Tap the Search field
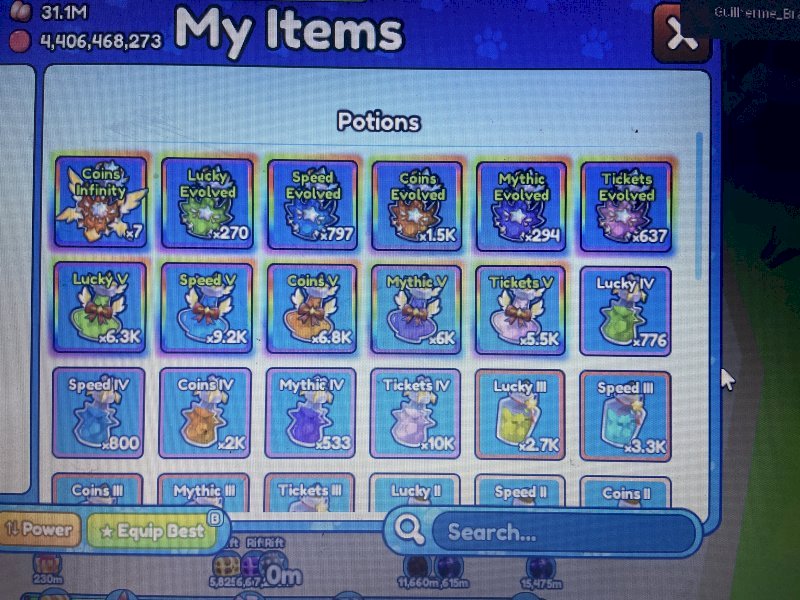The height and width of the screenshot is (600, 800). coord(560,531)
